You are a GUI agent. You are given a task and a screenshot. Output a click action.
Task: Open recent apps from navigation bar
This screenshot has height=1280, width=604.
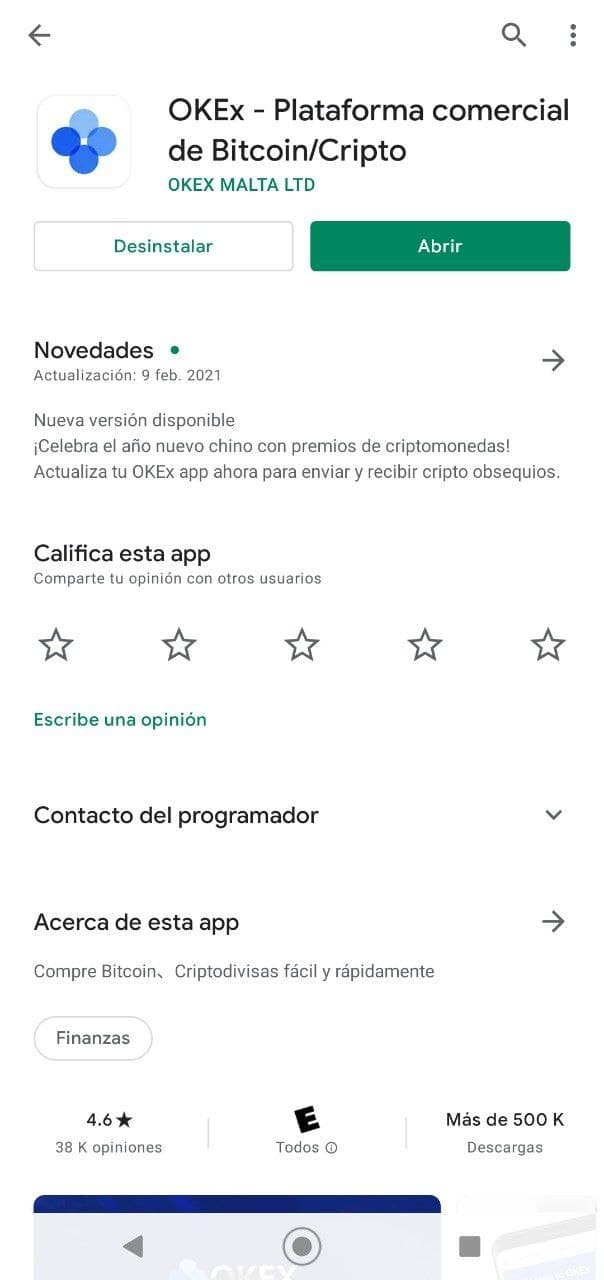(469, 1246)
